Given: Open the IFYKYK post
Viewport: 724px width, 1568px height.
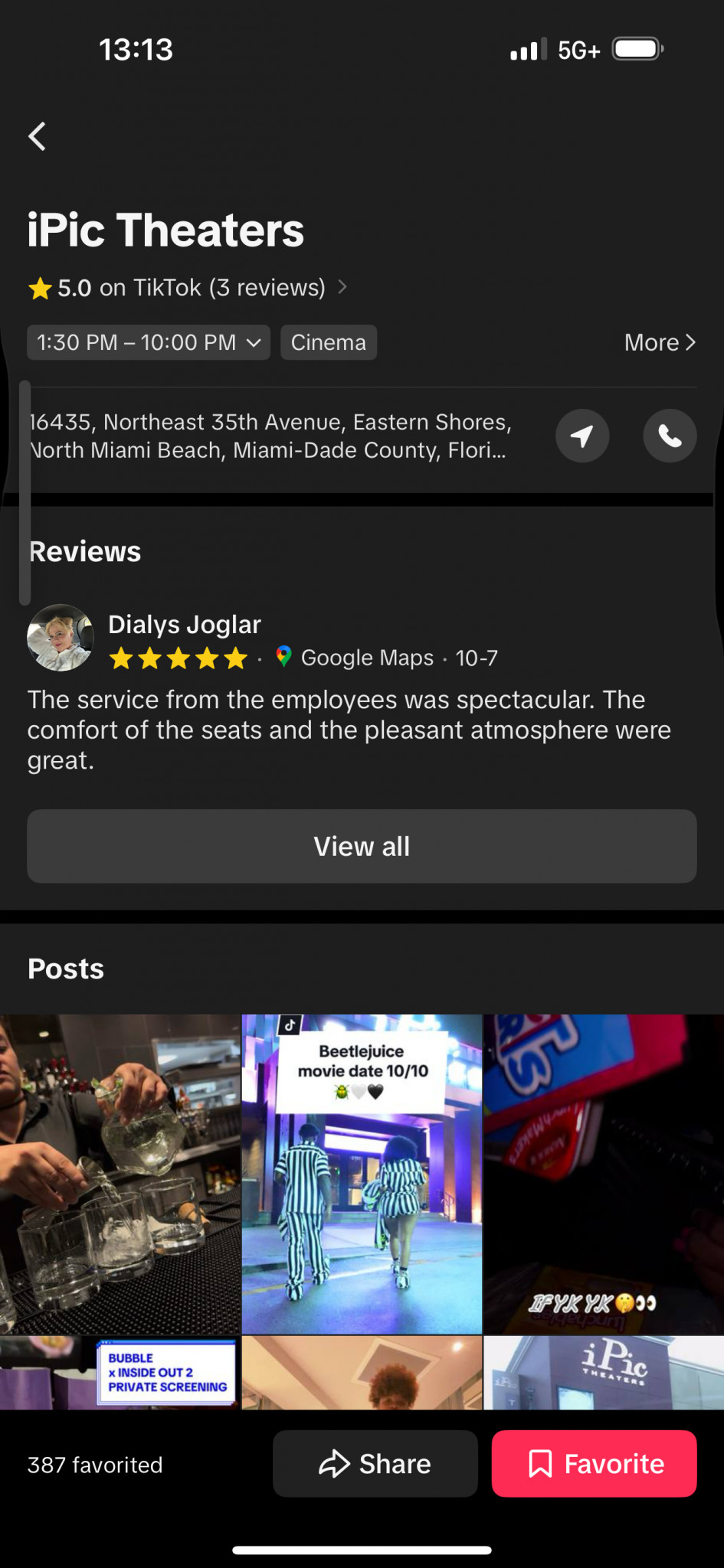Looking at the screenshot, I should pyautogui.click(x=604, y=1174).
